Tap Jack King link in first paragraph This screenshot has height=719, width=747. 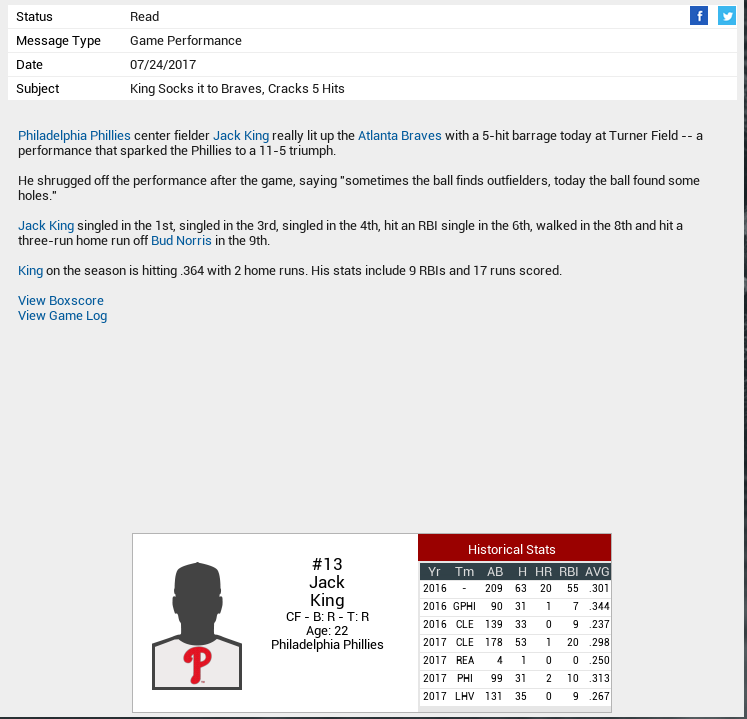tap(241, 135)
